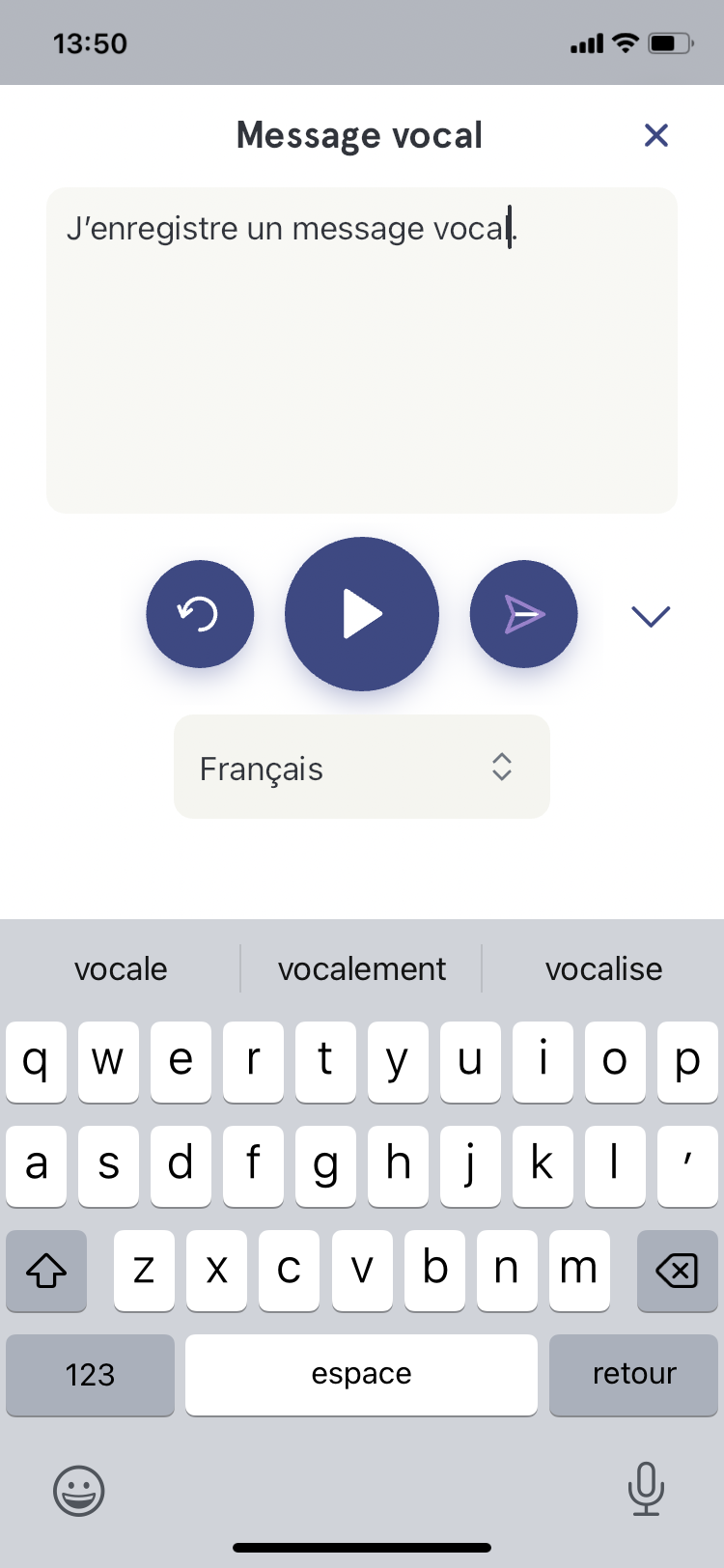Open the emoji keyboard

78,1490
